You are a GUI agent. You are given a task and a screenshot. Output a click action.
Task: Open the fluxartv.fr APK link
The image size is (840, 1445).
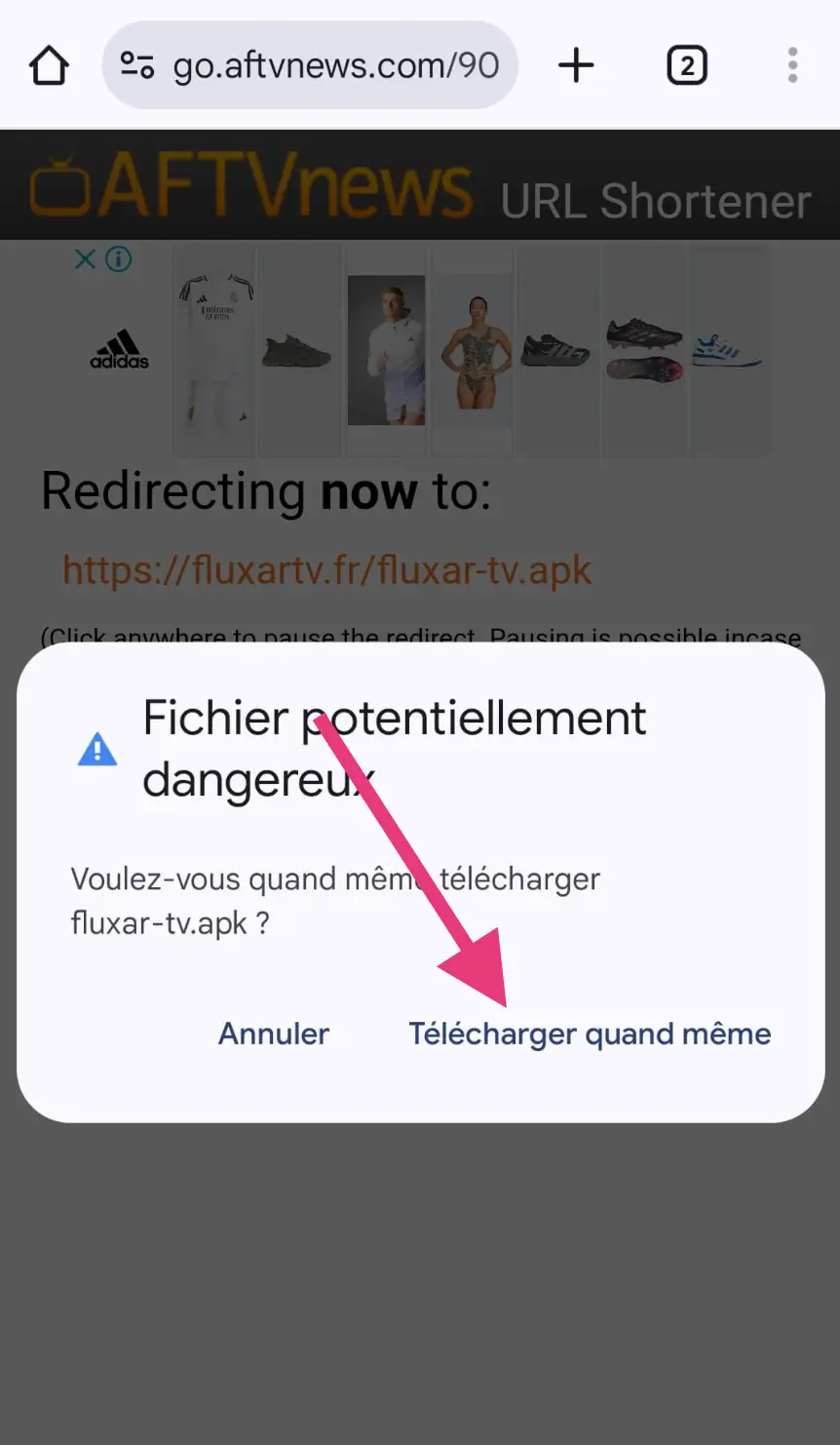point(326,570)
